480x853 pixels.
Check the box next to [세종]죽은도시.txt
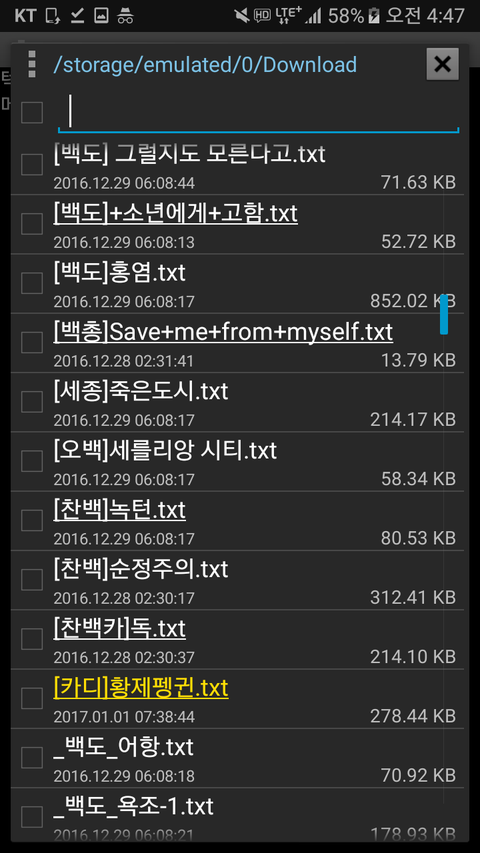(x=32, y=401)
